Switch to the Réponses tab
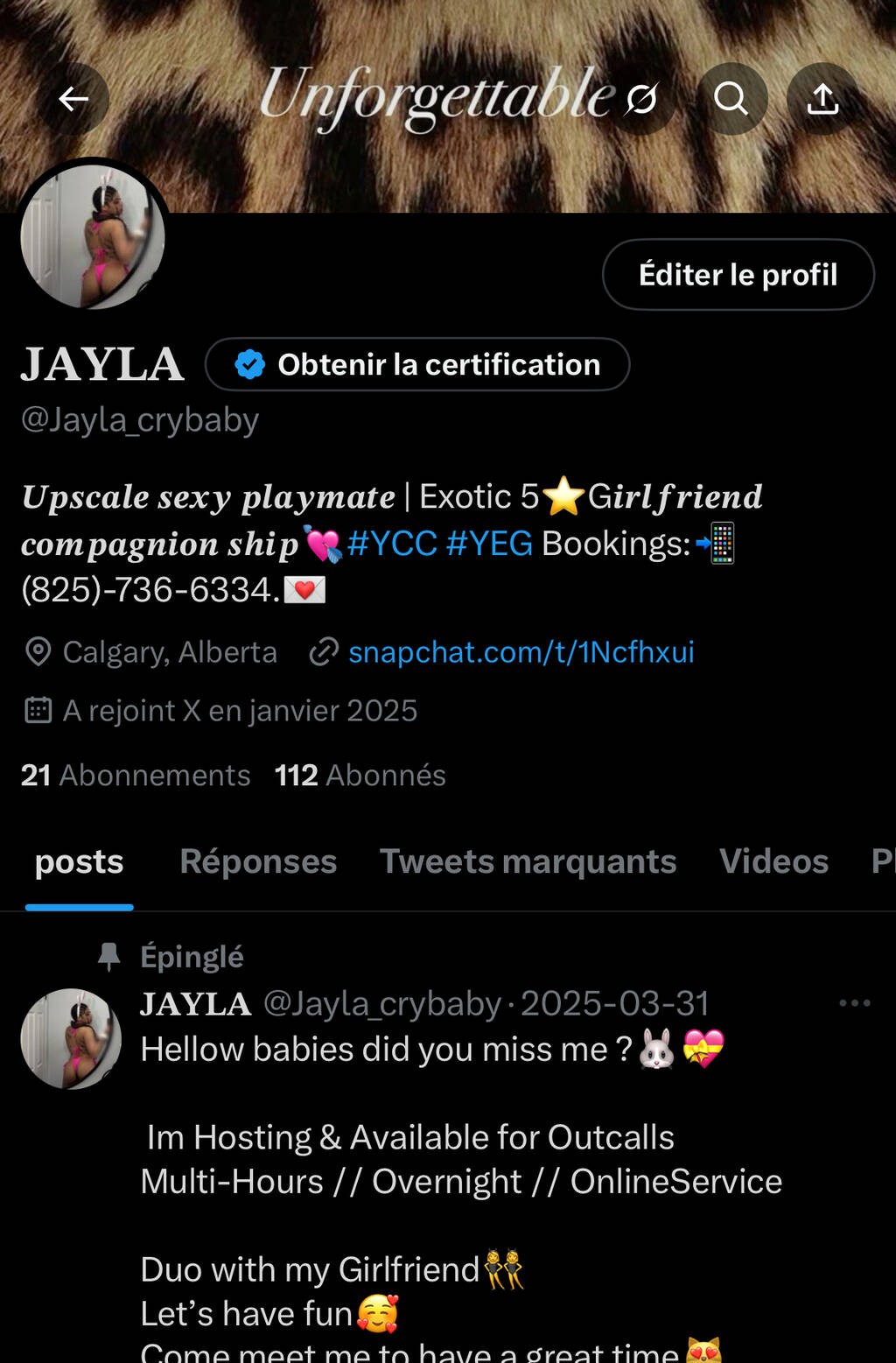Viewport: 896px width, 1363px height. tap(258, 861)
